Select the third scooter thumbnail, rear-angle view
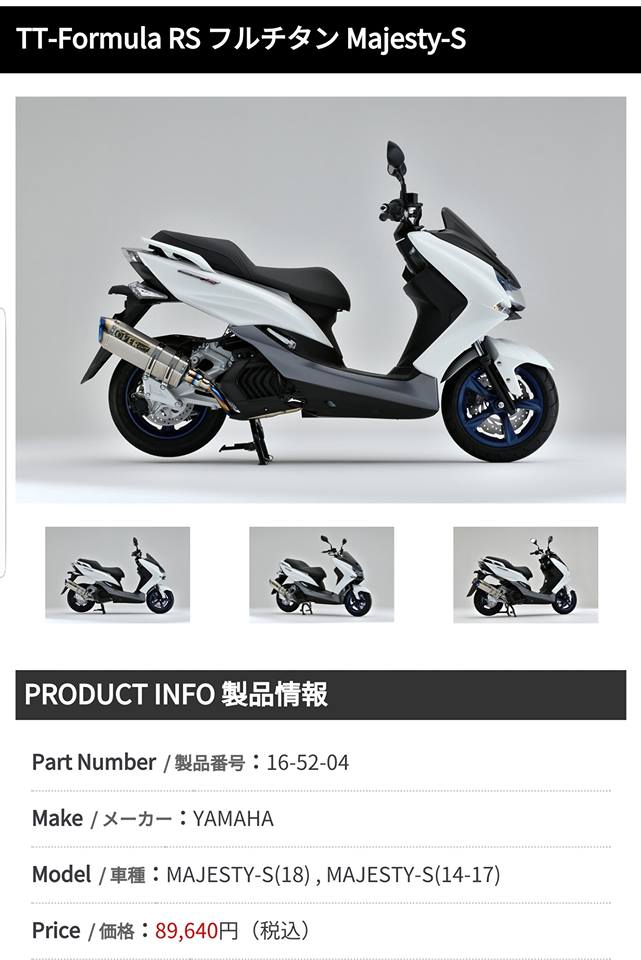 pyautogui.click(x=525, y=575)
